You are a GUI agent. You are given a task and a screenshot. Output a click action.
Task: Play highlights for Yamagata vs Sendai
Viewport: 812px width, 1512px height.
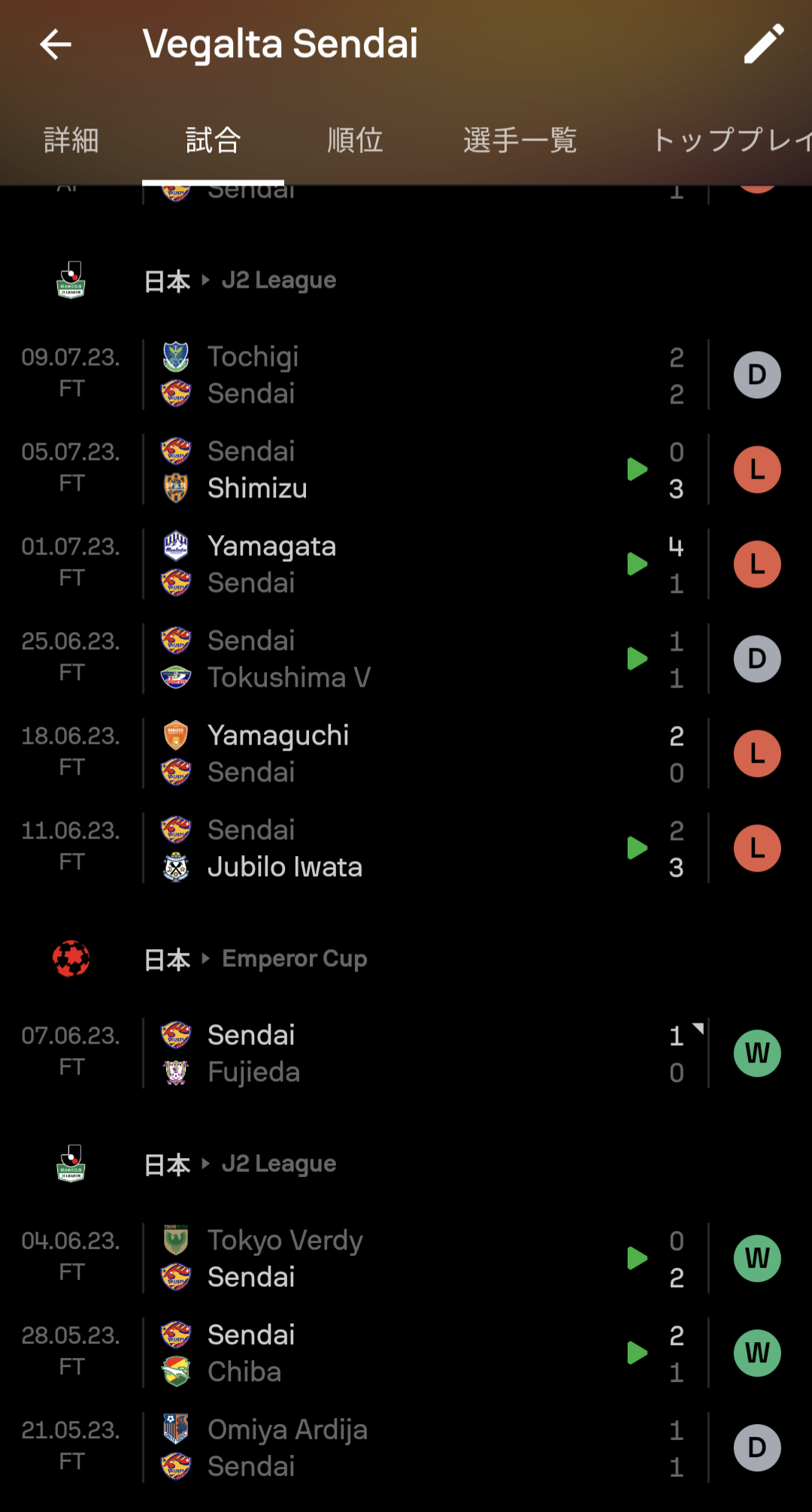[638, 564]
